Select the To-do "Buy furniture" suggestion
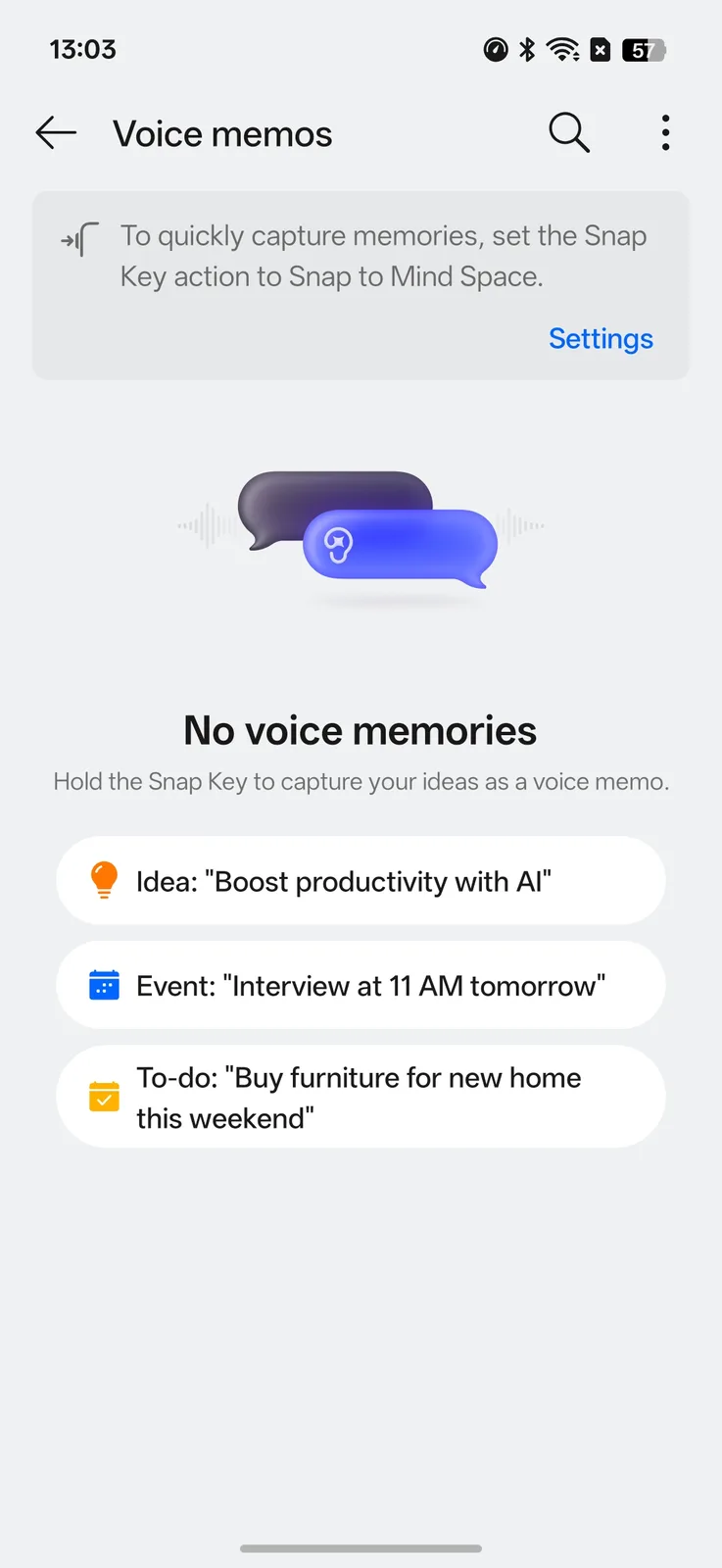 coord(361,1097)
